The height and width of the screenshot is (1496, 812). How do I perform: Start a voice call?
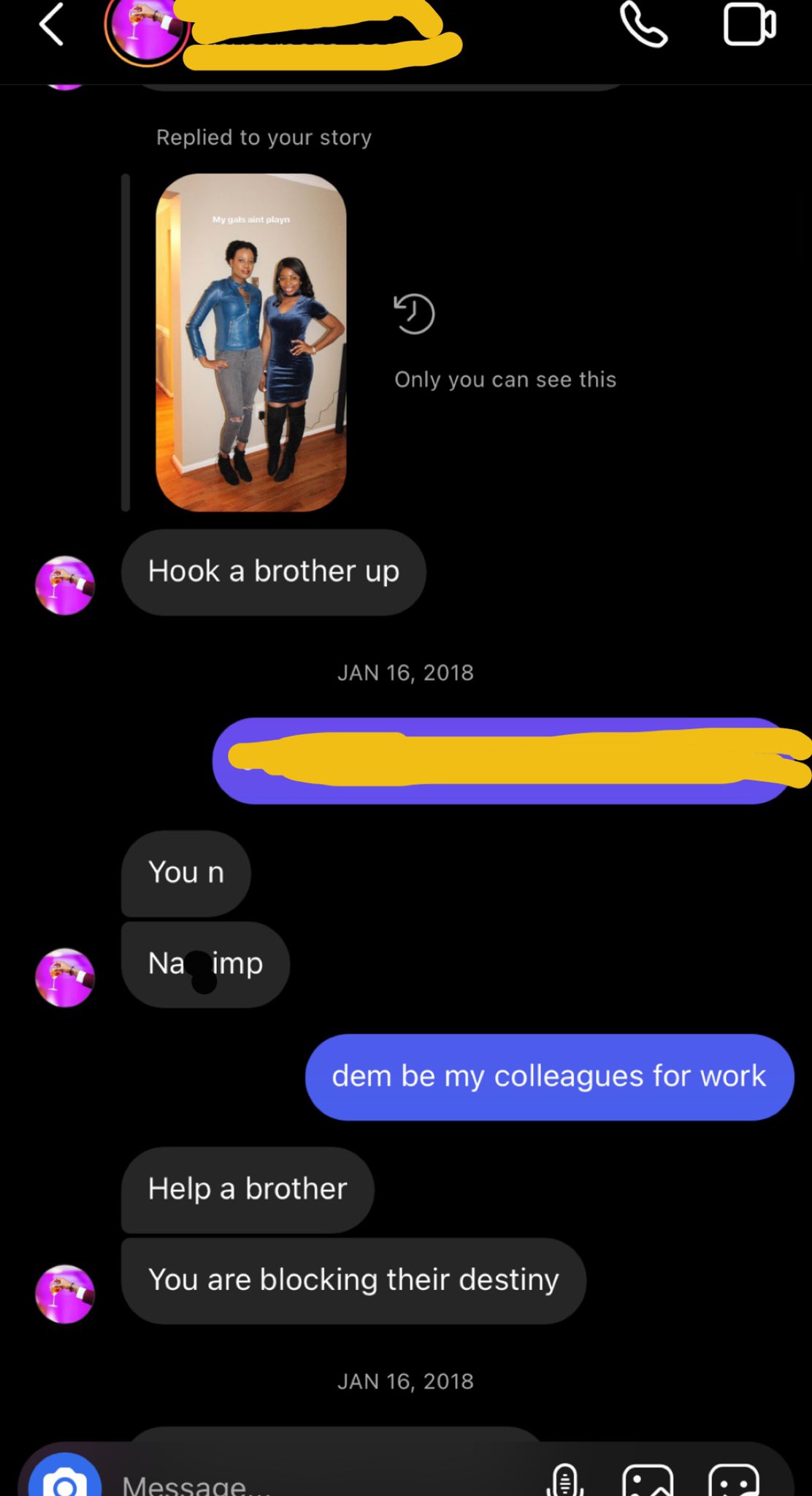643,25
